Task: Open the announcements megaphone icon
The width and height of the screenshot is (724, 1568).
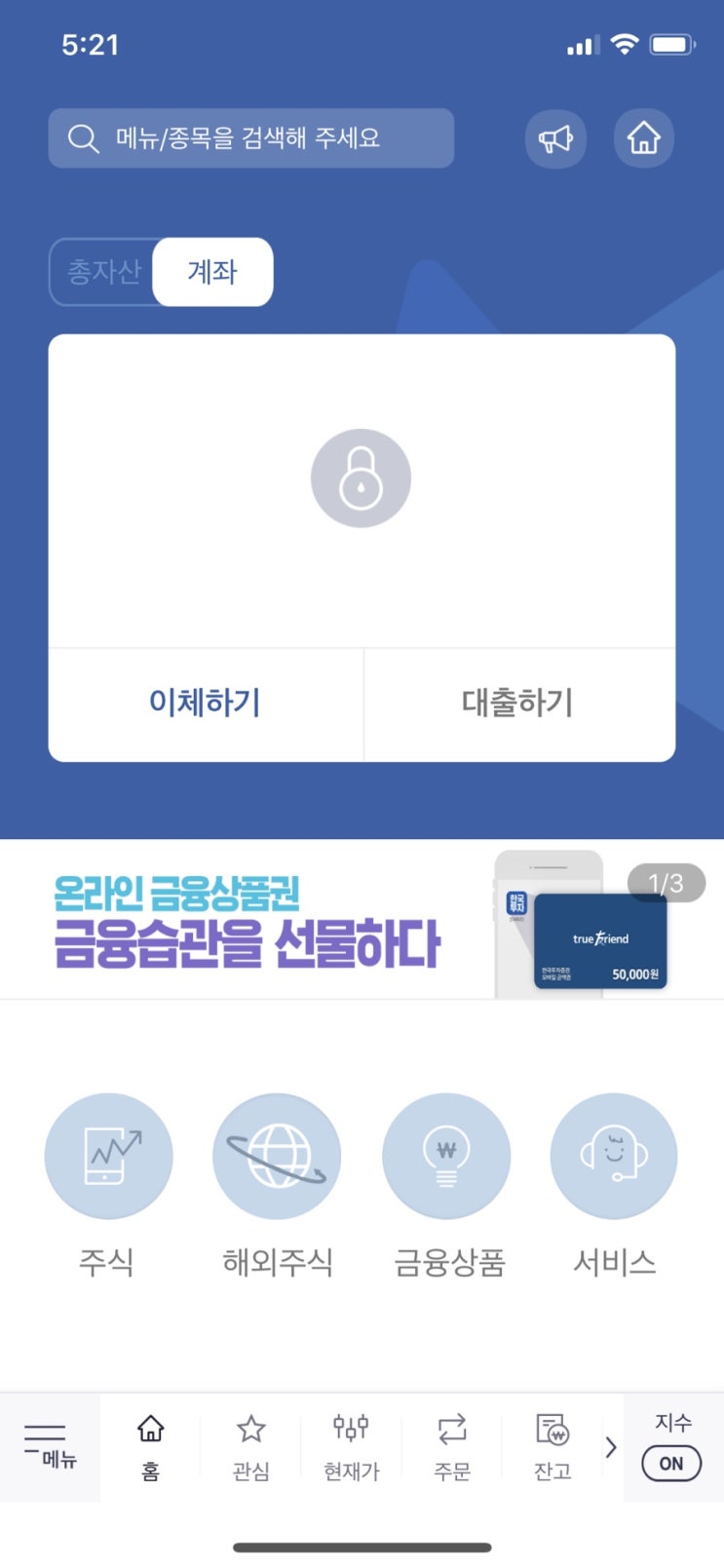Action: pyautogui.click(x=555, y=138)
